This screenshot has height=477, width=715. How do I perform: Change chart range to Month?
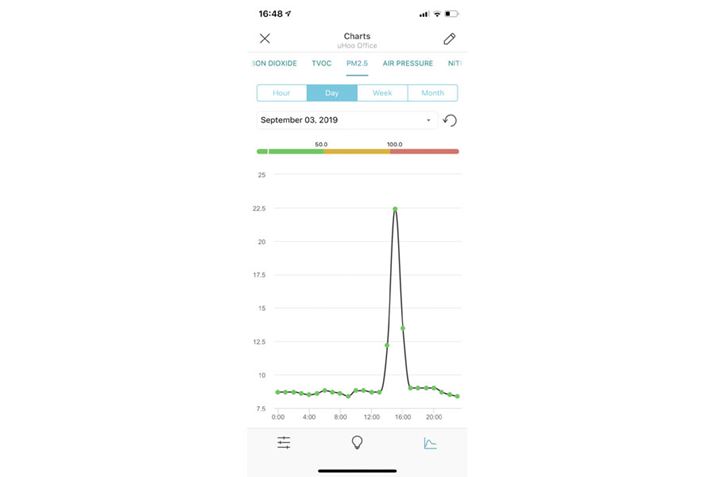[432, 93]
